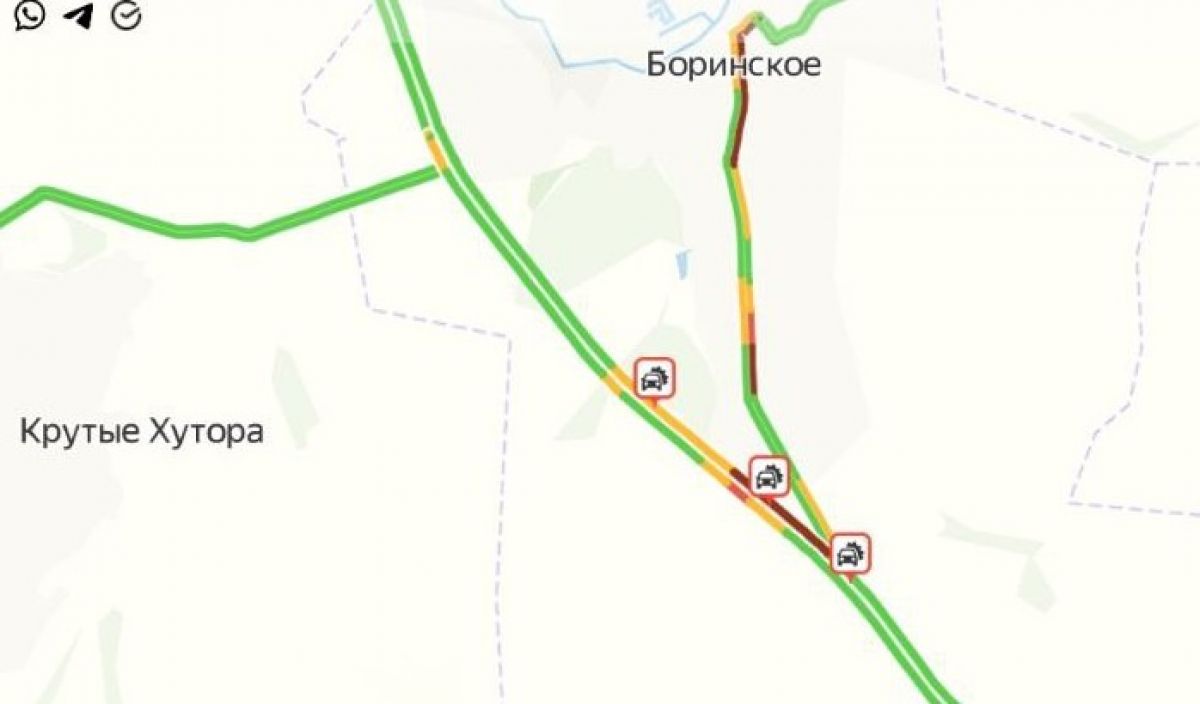Select the Крутые Хутора place label
The width and height of the screenshot is (1200, 704).
142,432
